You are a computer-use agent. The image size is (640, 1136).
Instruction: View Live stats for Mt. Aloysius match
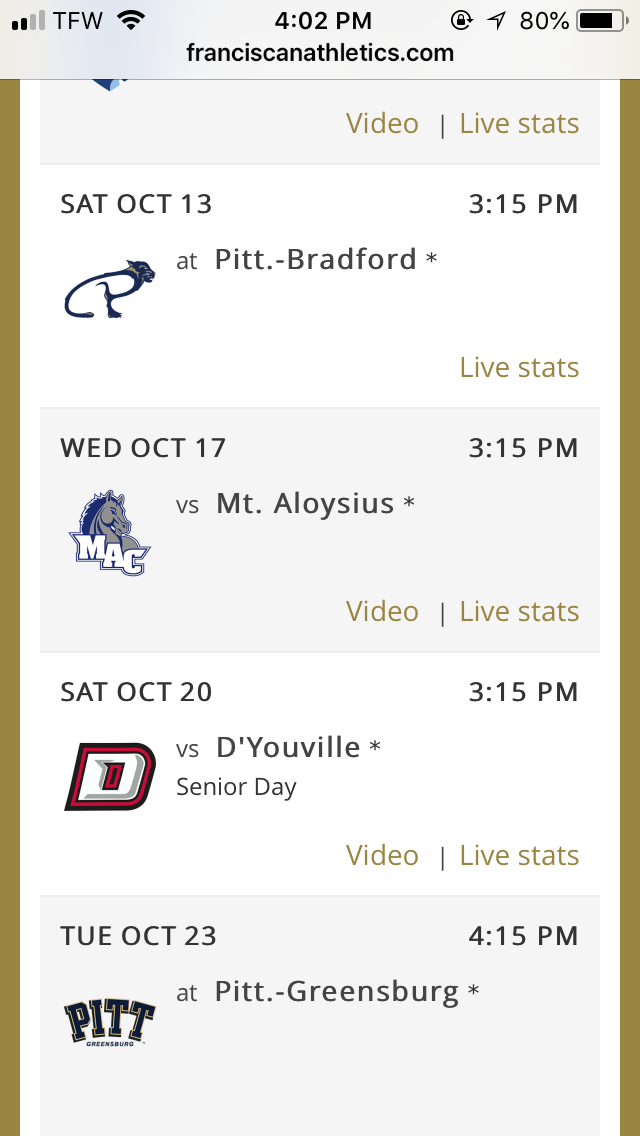[x=519, y=612]
